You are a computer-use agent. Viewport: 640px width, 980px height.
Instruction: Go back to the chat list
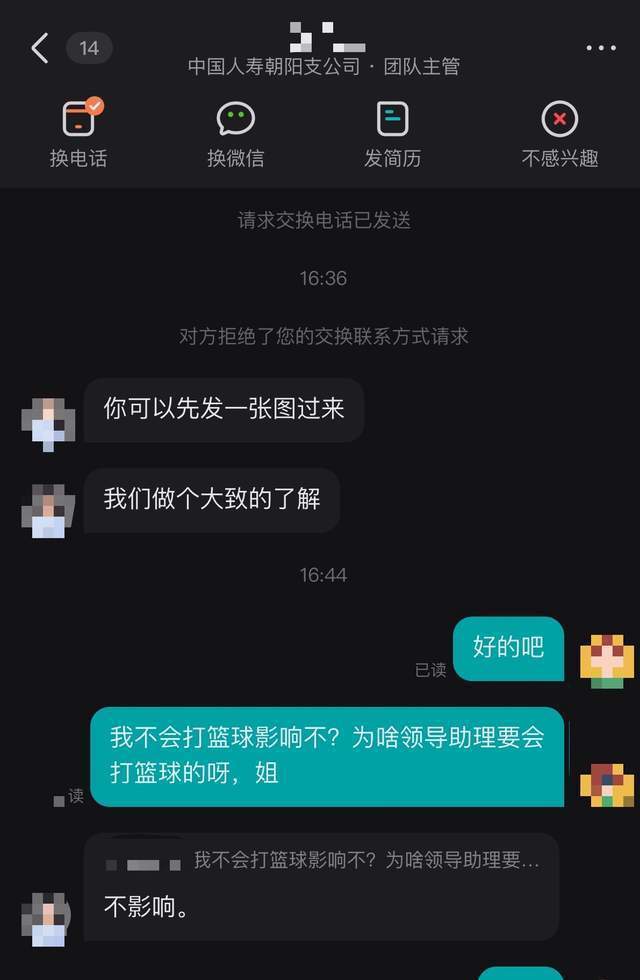[40, 47]
